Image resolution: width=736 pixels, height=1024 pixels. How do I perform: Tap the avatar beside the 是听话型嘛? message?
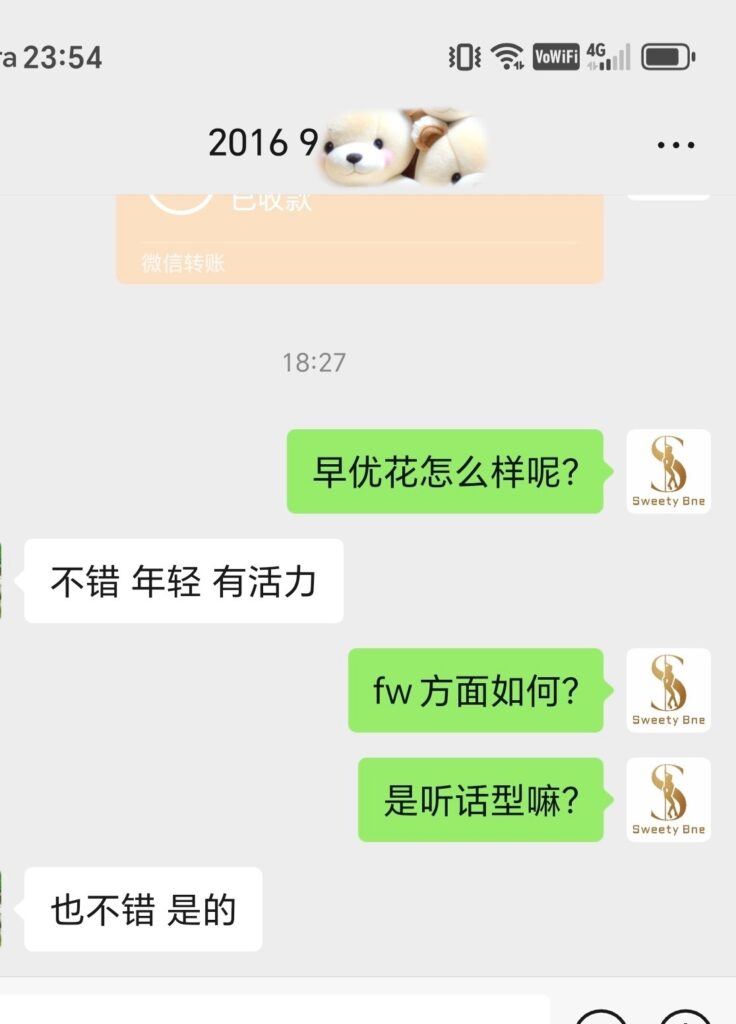coord(668,799)
